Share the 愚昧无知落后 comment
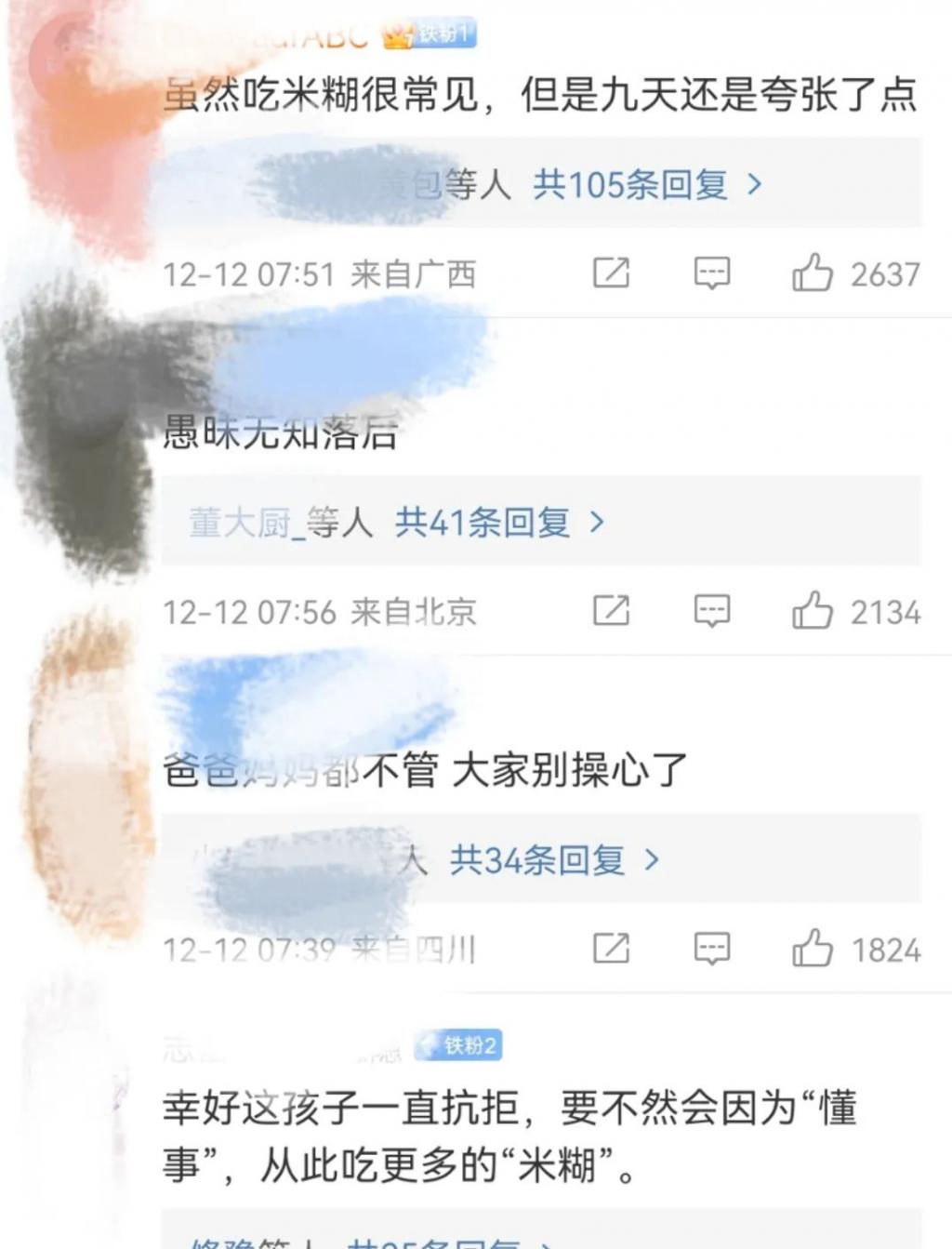This screenshot has width=952, height=1249. 611,611
